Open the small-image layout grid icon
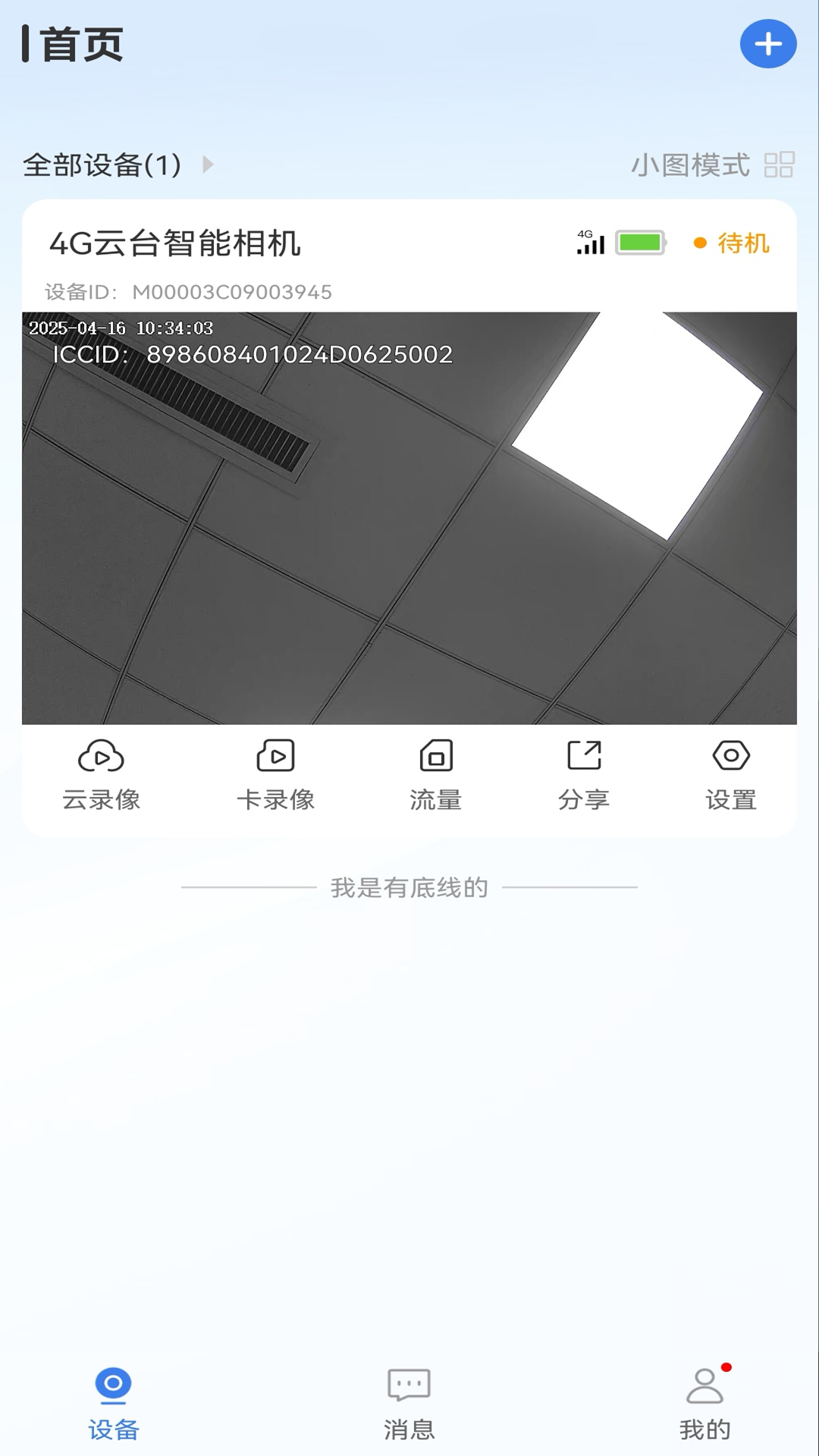 780,165
